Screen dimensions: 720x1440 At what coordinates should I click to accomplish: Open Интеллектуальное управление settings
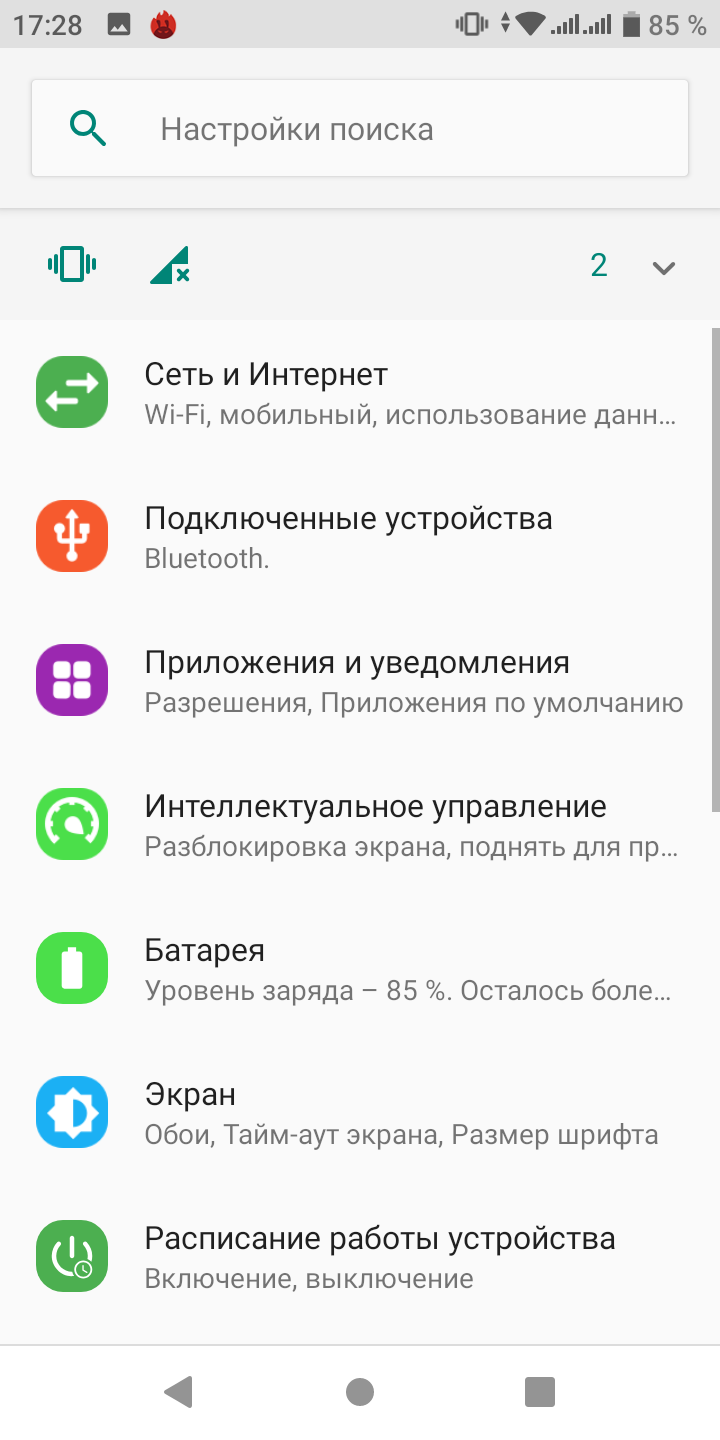click(x=360, y=825)
